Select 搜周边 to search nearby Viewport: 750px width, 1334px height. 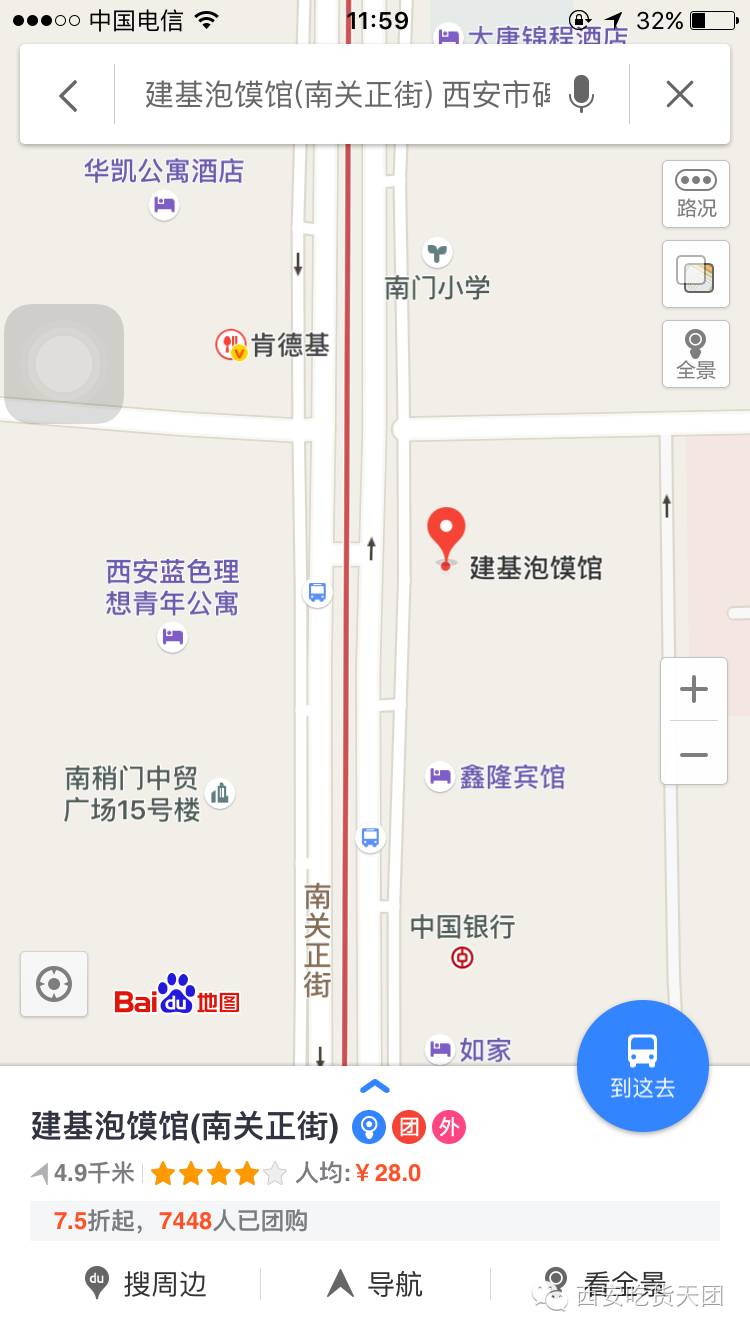pos(145,1284)
